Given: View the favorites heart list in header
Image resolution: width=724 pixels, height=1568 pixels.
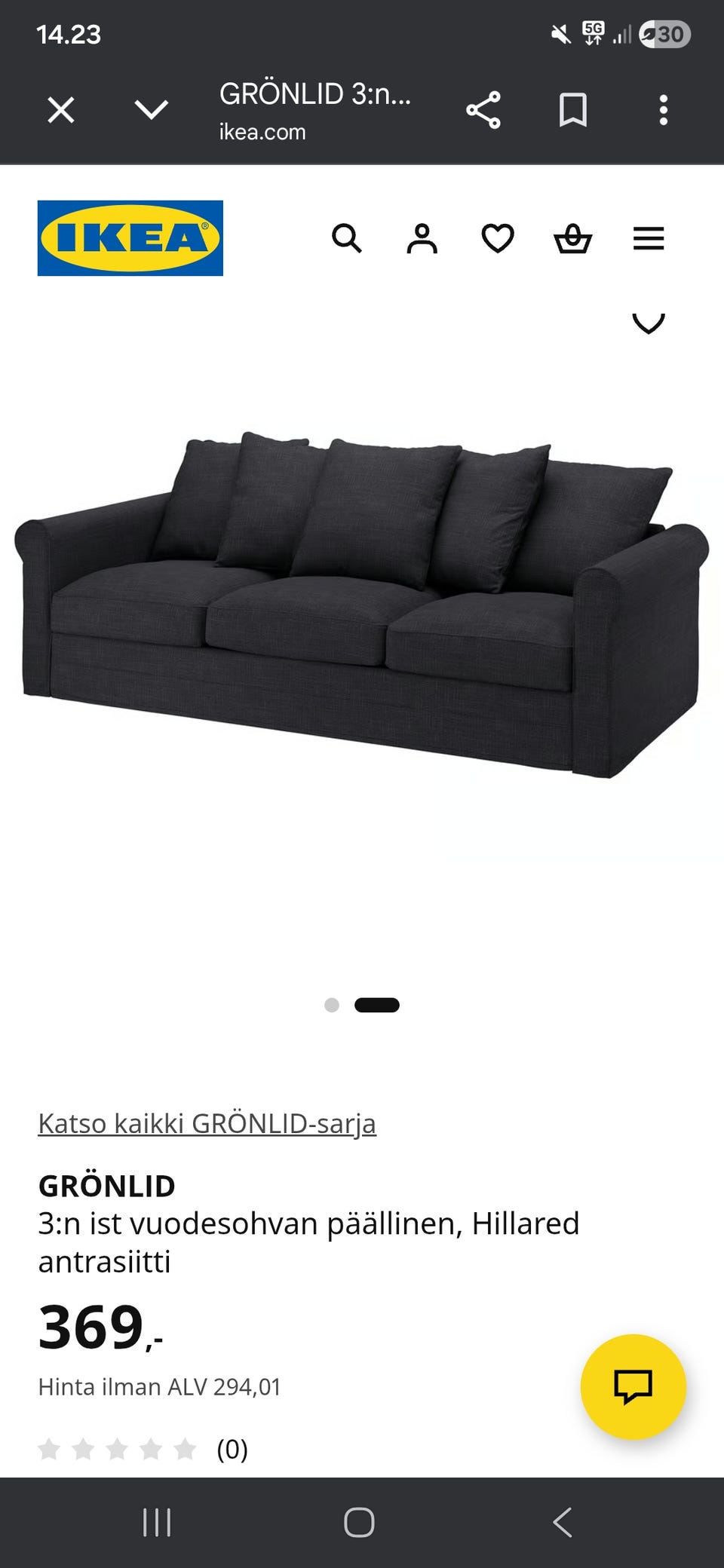Looking at the screenshot, I should pyautogui.click(x=498, y=238).
